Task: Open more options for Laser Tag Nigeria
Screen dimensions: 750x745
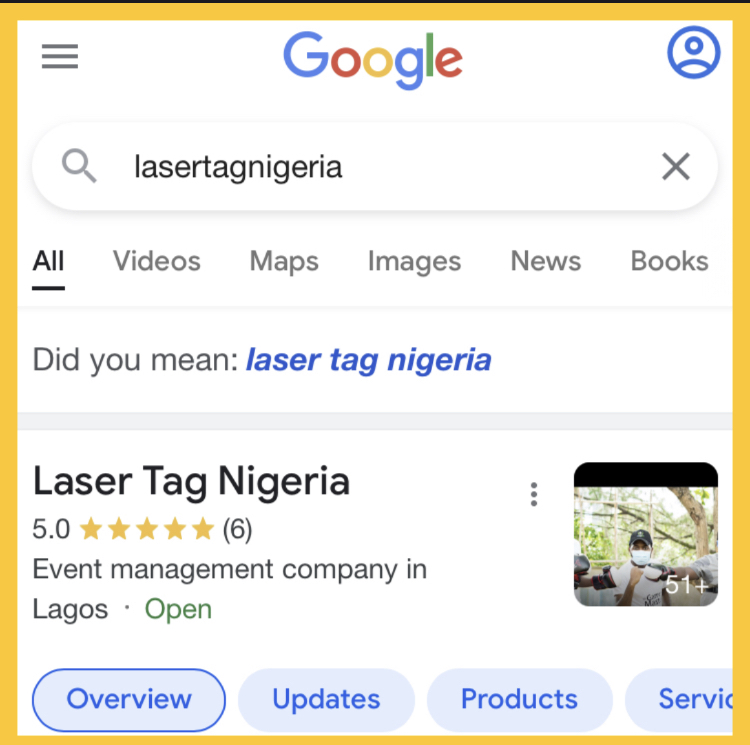Action: 534,494
